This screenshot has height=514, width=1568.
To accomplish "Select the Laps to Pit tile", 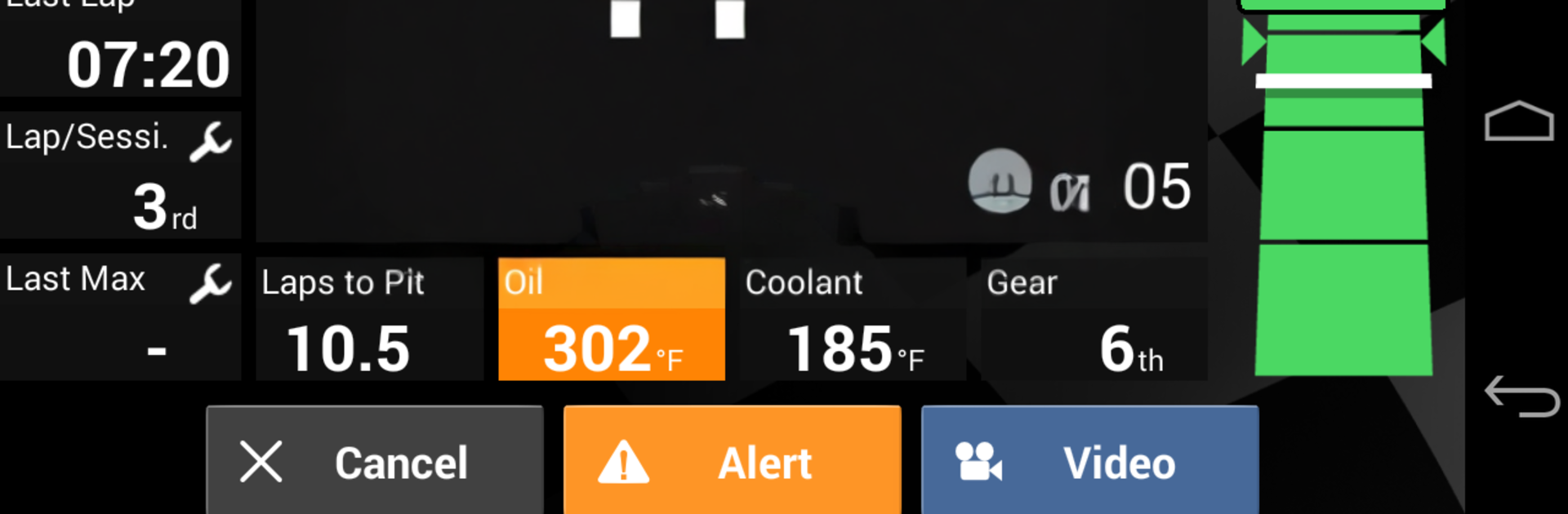I will tap(370, 320).
